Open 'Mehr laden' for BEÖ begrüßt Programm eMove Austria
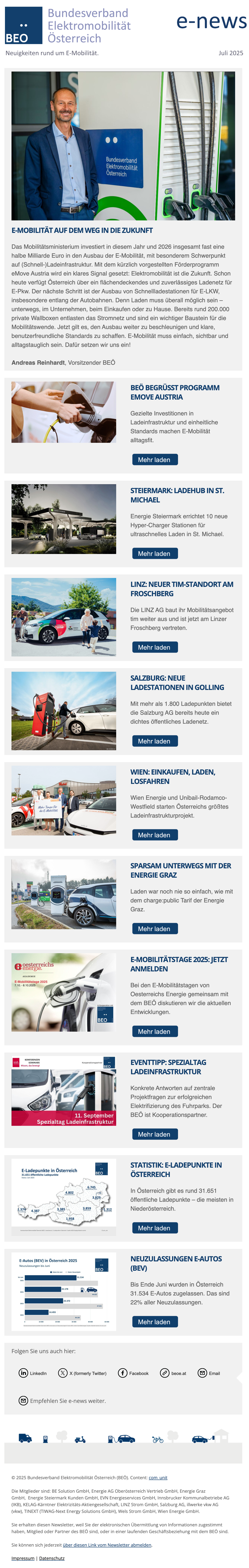This screenshot has height=1568, width=249. coord(155,460)
